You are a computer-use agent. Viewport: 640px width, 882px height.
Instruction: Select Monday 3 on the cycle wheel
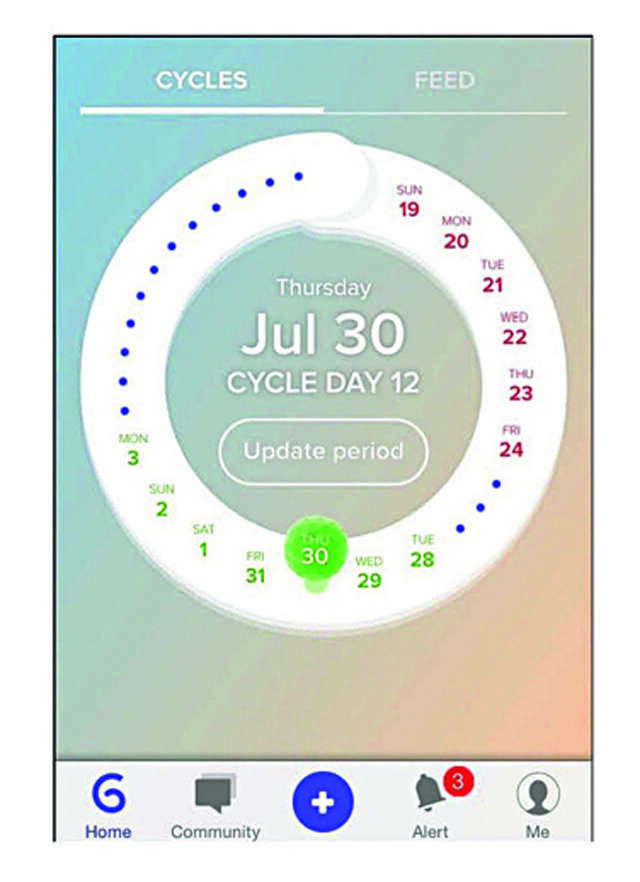pyautogui.click(x=133, y=450)
